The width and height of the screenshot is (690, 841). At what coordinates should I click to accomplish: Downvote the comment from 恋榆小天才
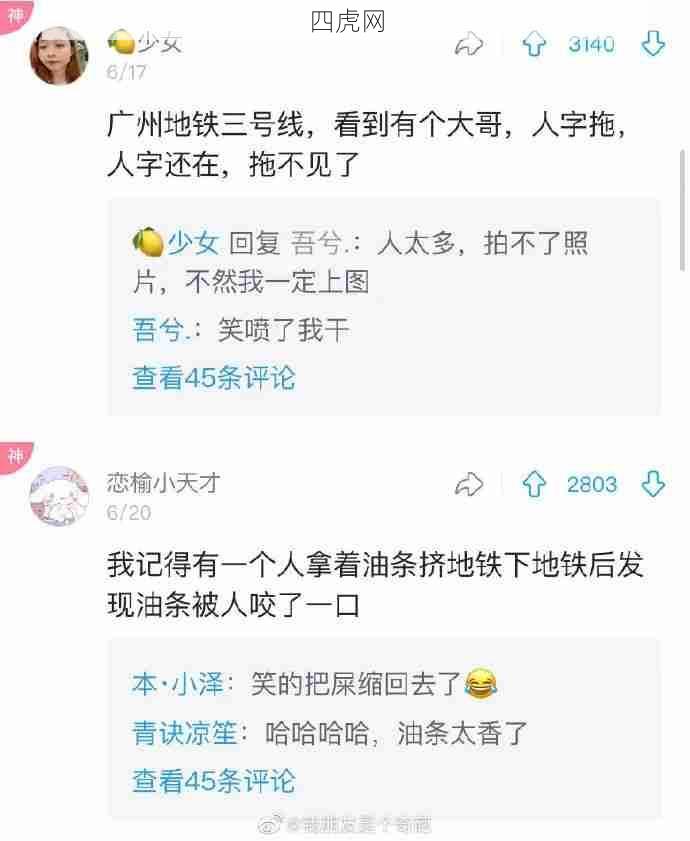[x=653, y=485]
